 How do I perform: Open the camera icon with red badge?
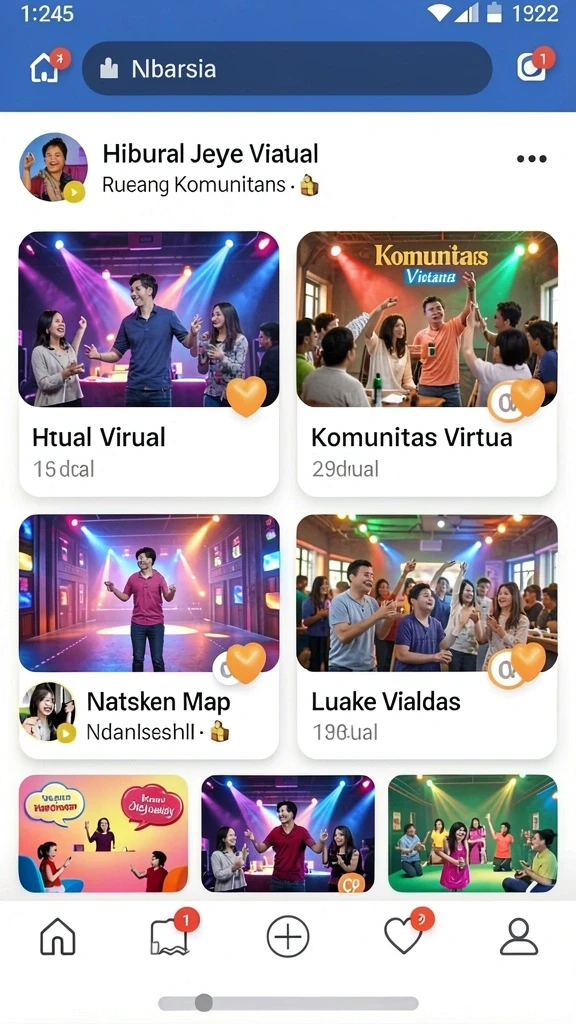point(532,67)
